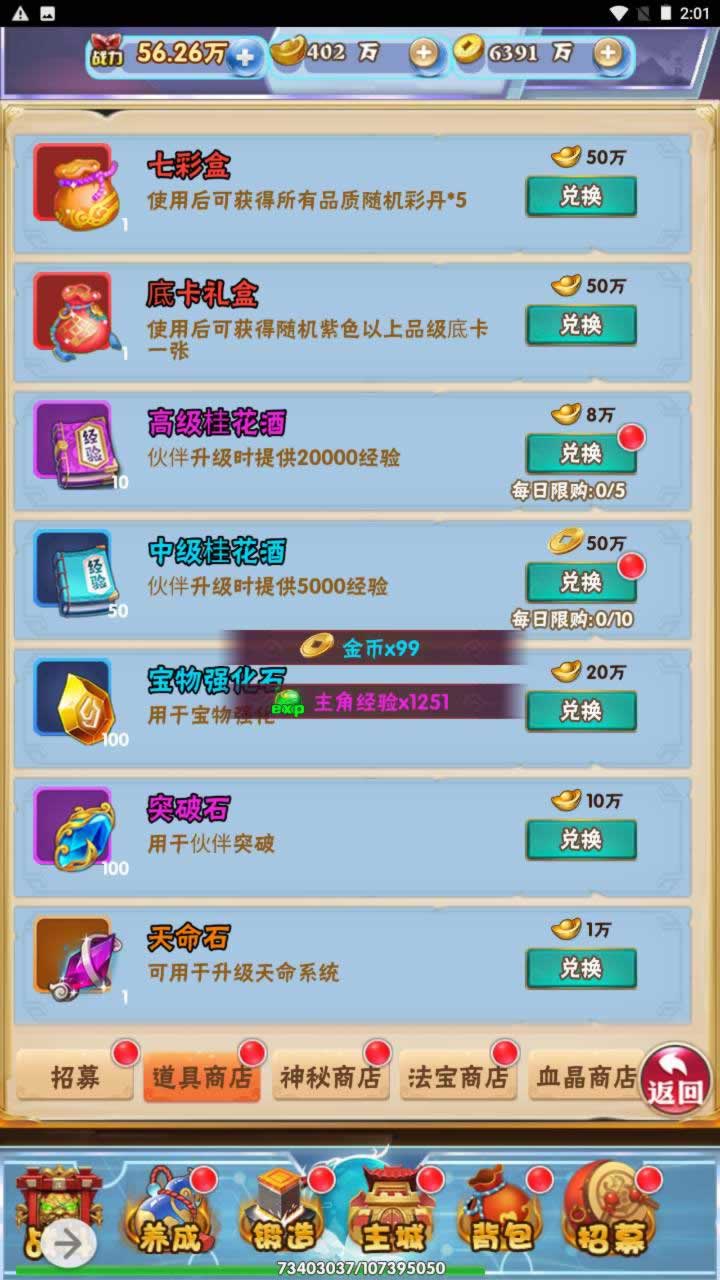Exchange for 突破石

pos(581,840)
